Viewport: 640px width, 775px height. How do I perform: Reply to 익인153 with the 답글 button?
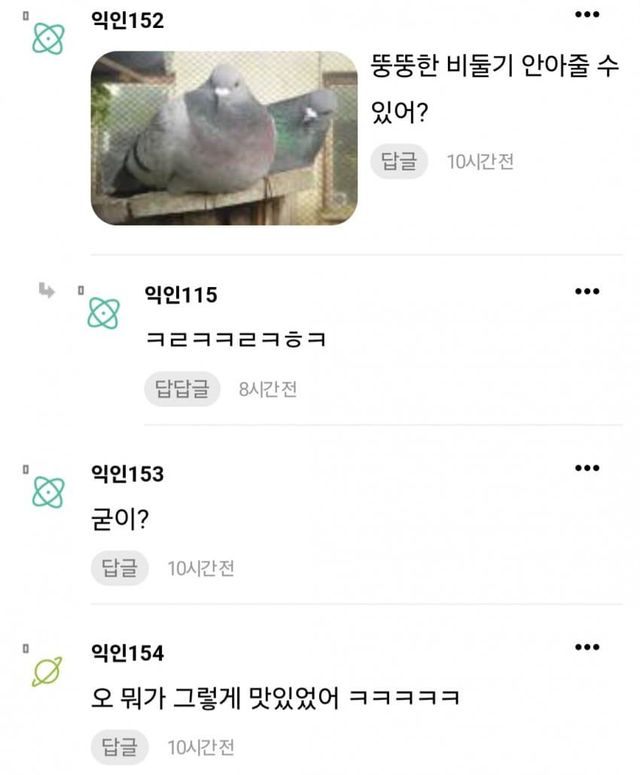[119, 568]
